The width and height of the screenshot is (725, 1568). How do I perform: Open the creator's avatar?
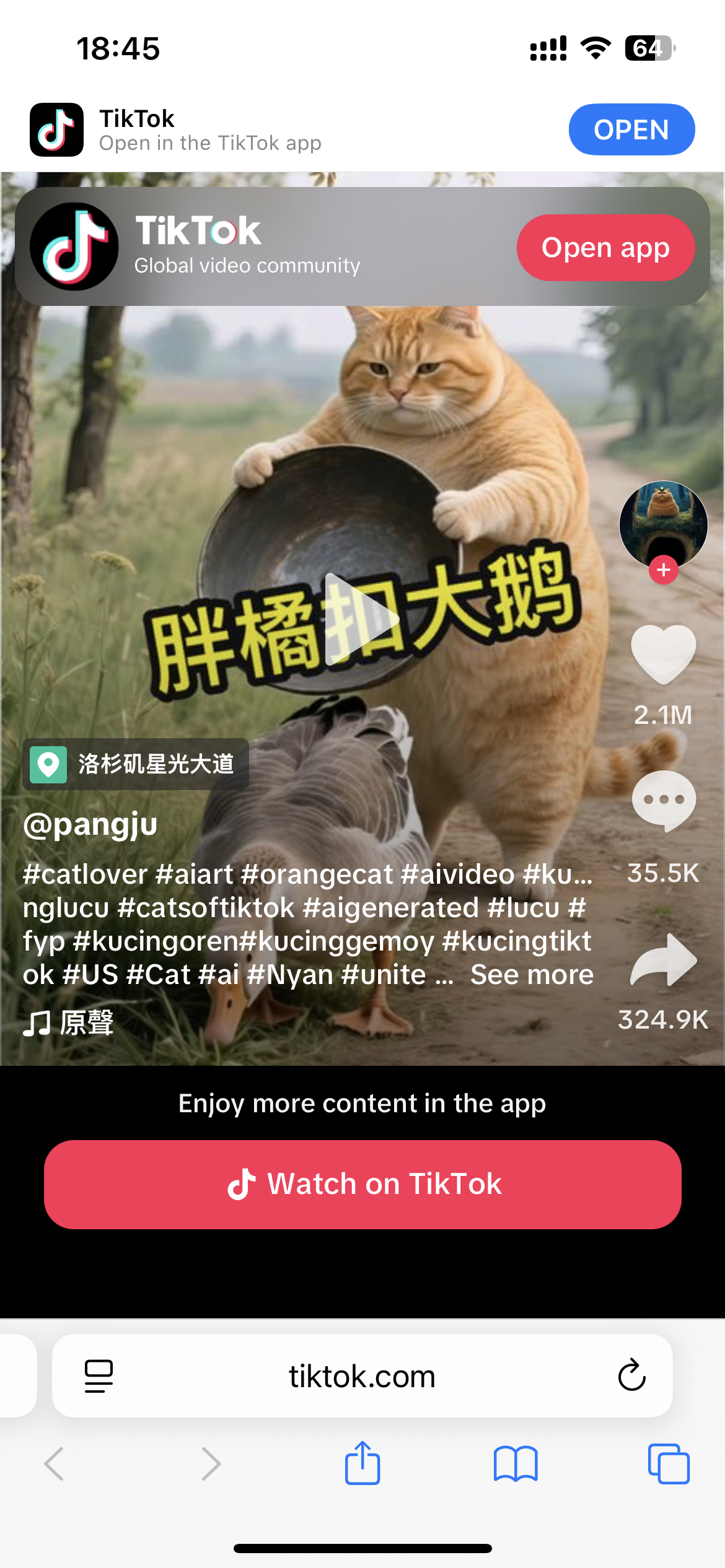(663, 523)
